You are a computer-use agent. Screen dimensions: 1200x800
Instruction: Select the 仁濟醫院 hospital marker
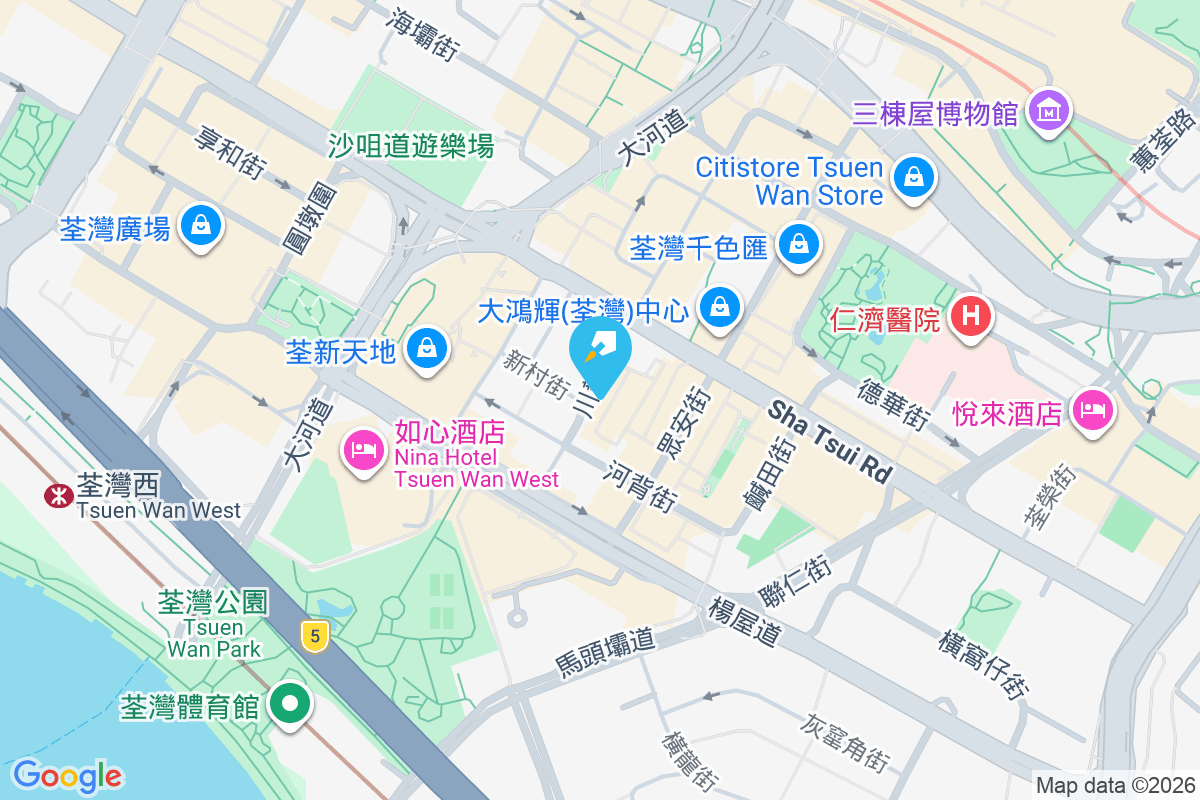tap(969, 318)
